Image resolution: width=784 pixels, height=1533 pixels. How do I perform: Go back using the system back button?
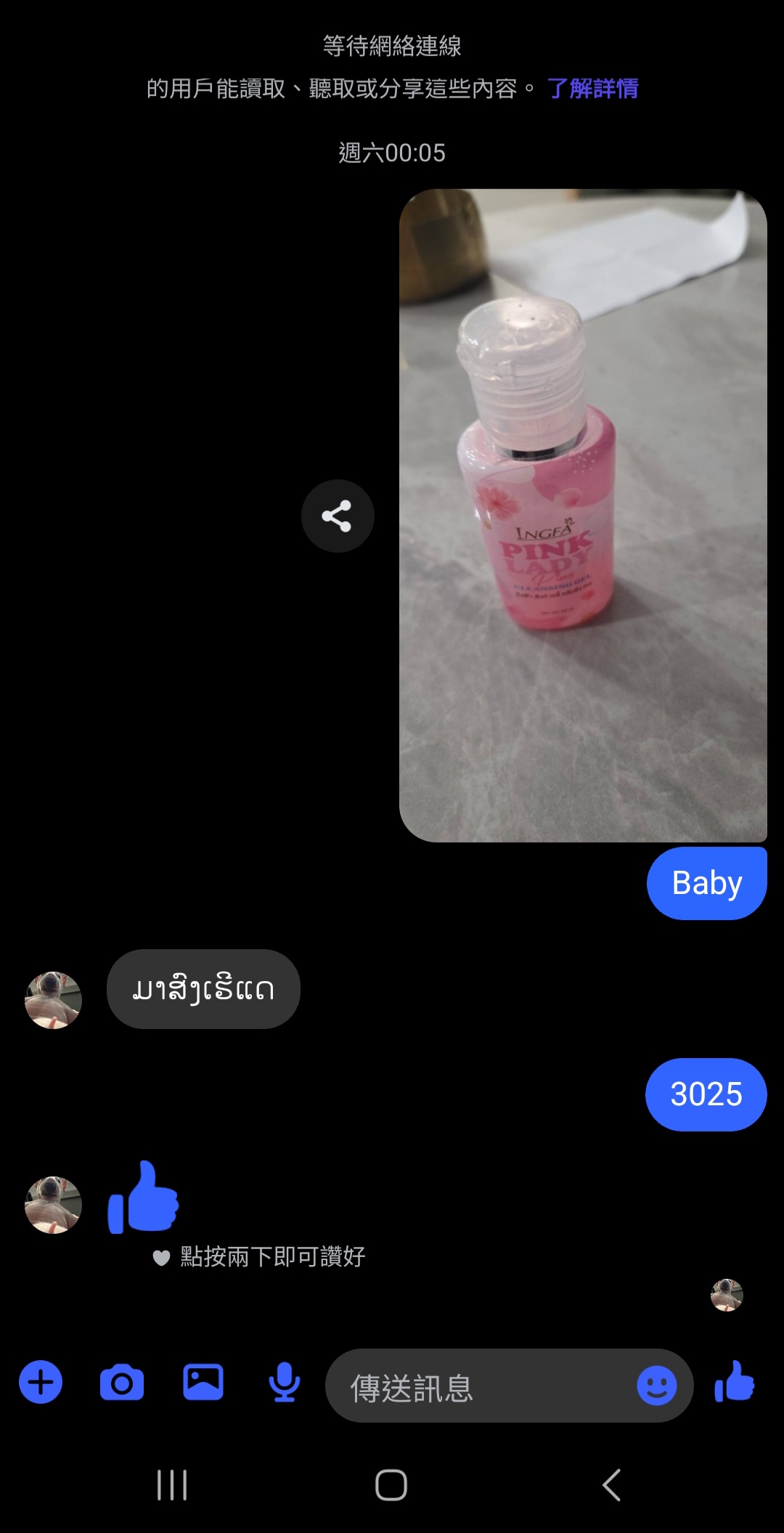coord(611,1485)
